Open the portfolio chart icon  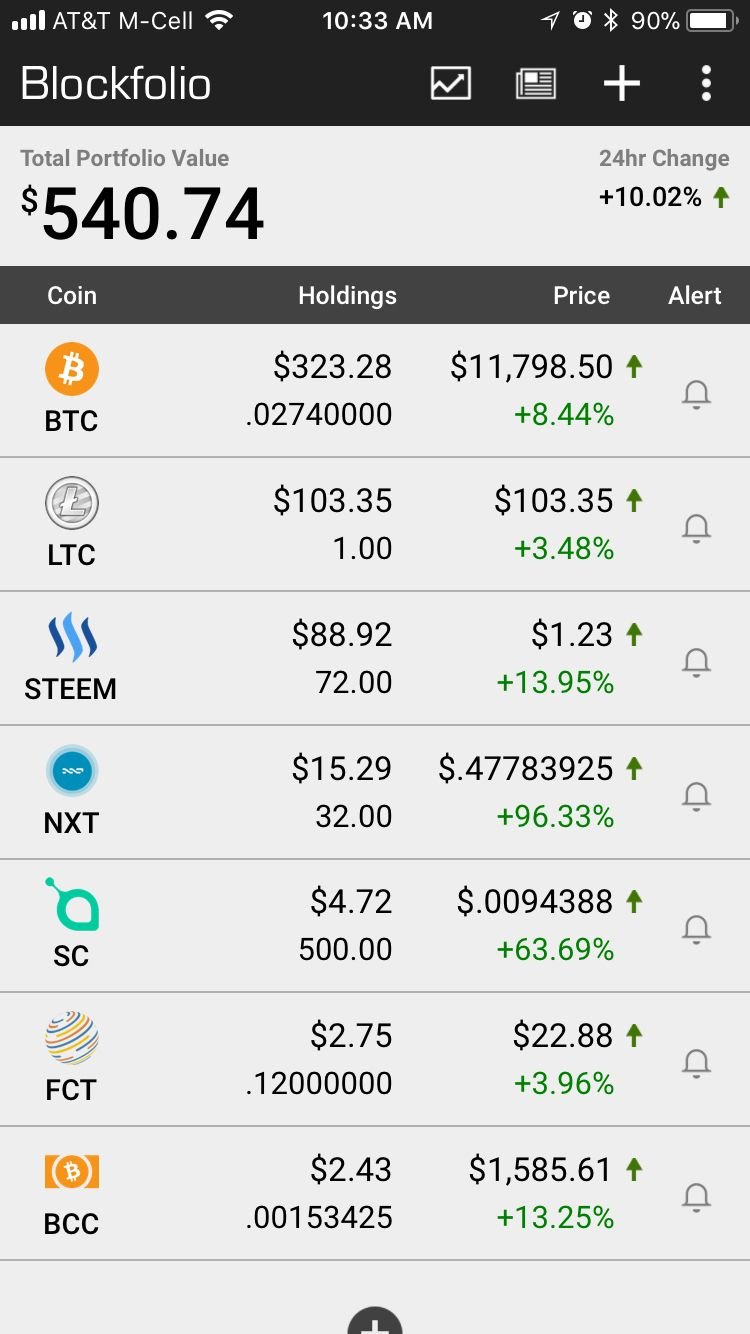pos(451,83)
